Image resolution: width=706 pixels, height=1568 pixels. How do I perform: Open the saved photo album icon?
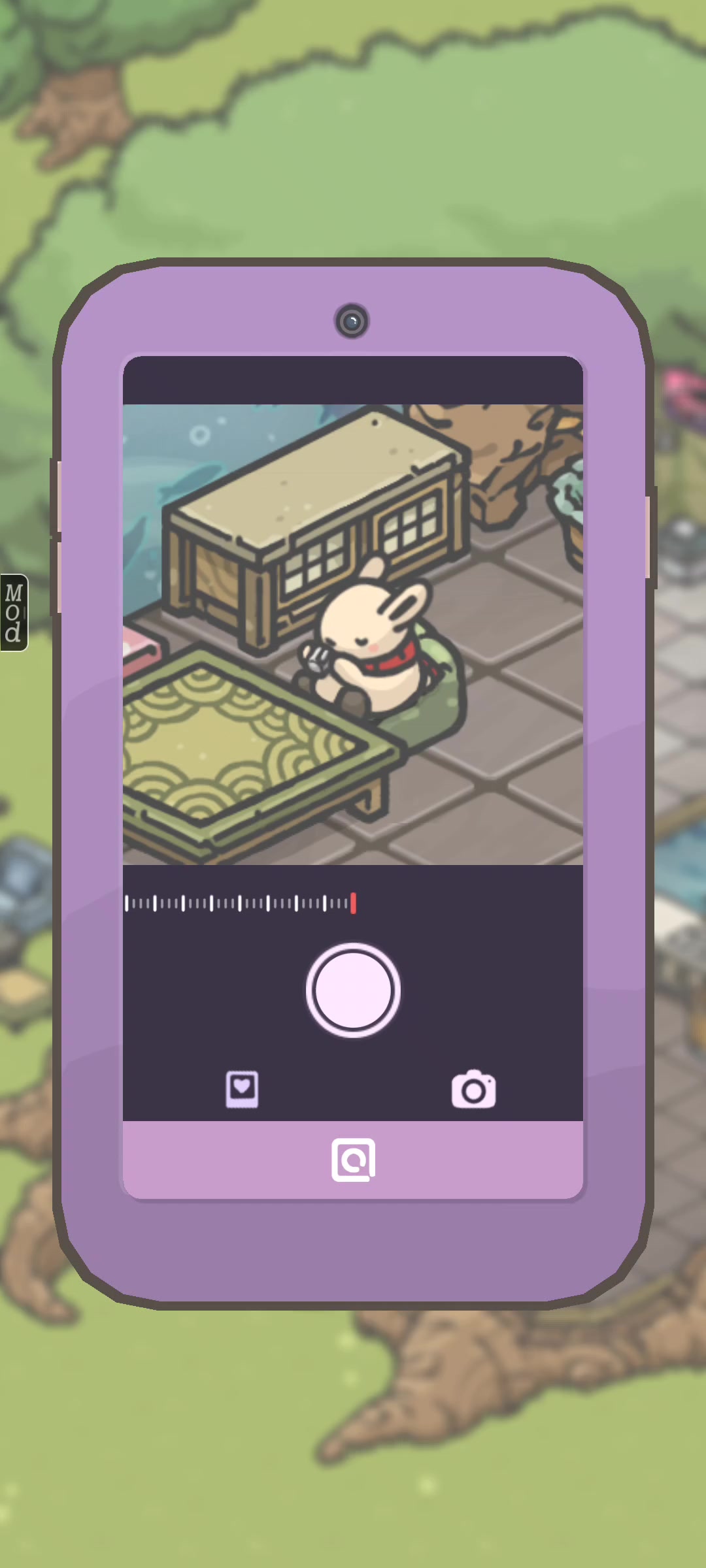click(x=242, y=1089)
